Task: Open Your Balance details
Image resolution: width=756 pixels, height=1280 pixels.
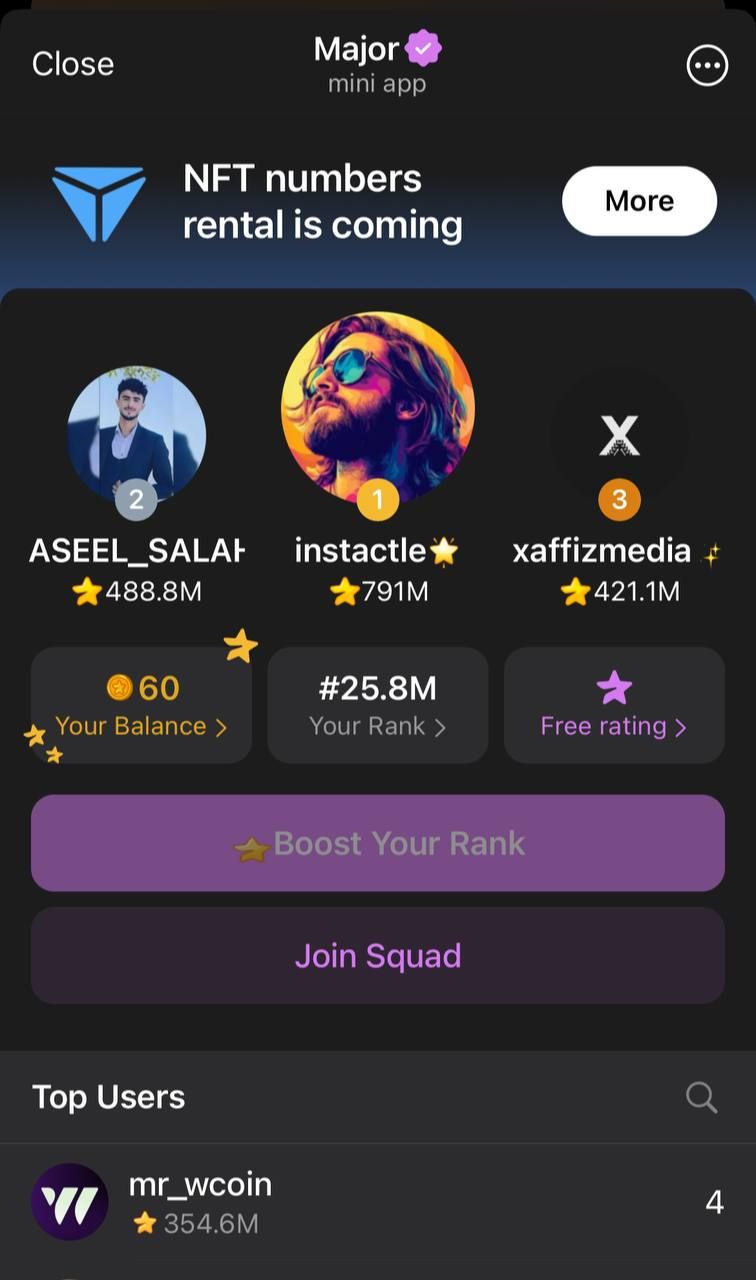Action: tap(141, 706)
